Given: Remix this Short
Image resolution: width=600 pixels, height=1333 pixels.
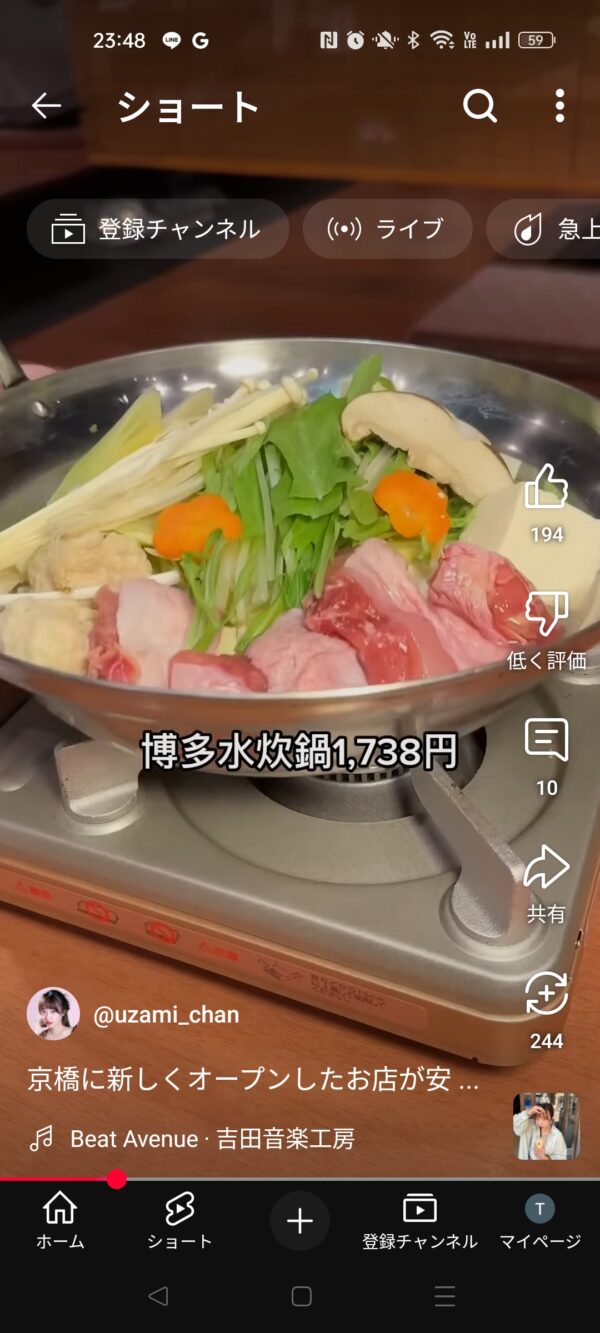Looking at the screenshot, I should click(546, 995).
